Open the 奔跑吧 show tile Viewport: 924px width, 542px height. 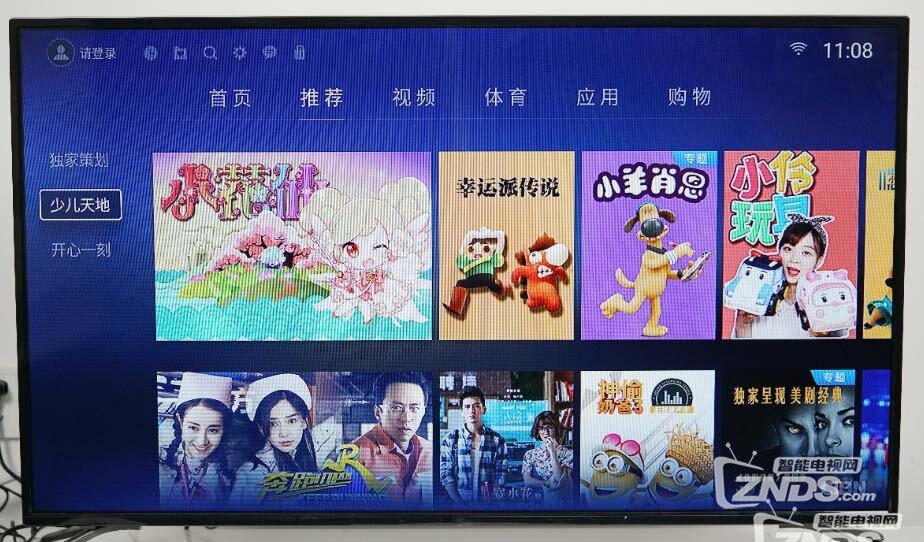click(x=295, y=438)
